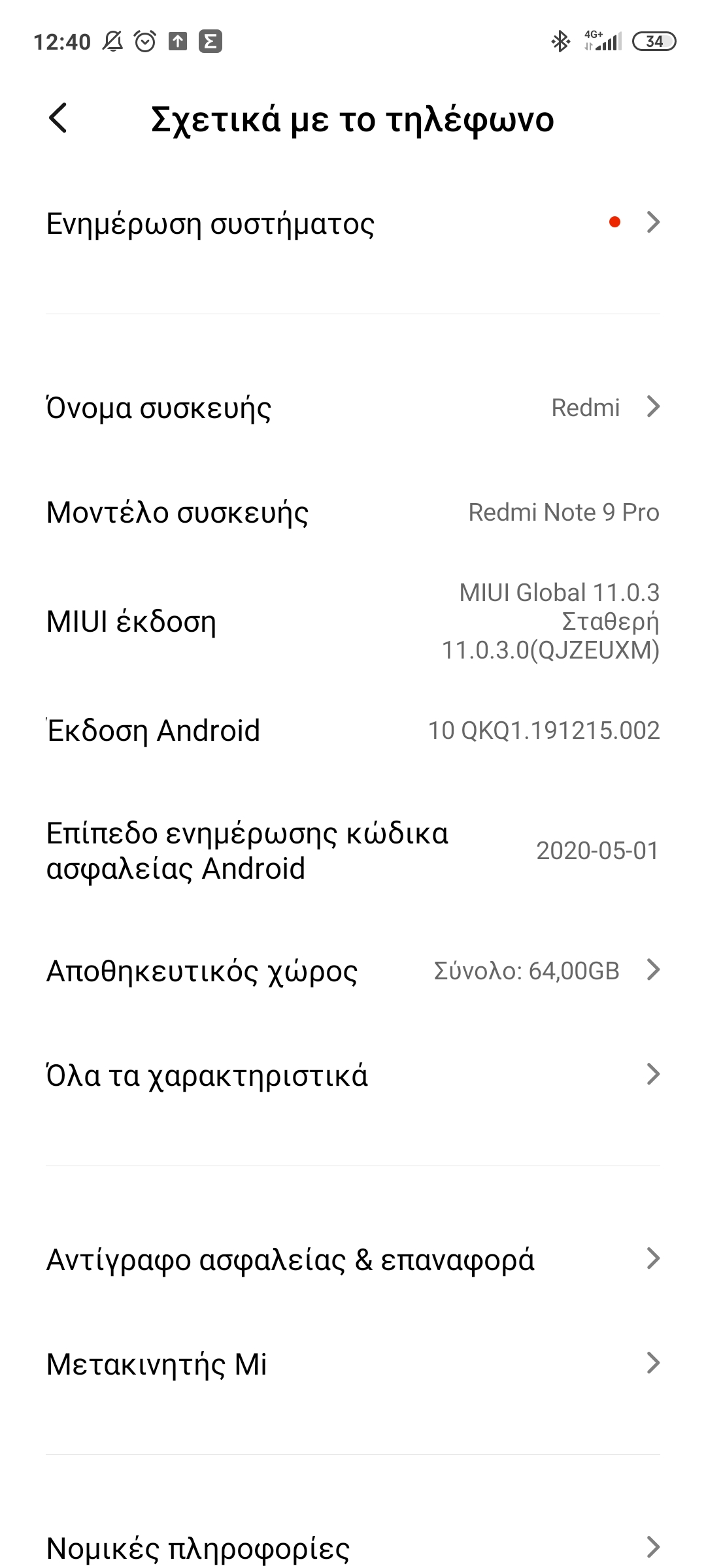
Task: Open Όλα τα χαρακτηριστικά
Action: pos(353,1075)
